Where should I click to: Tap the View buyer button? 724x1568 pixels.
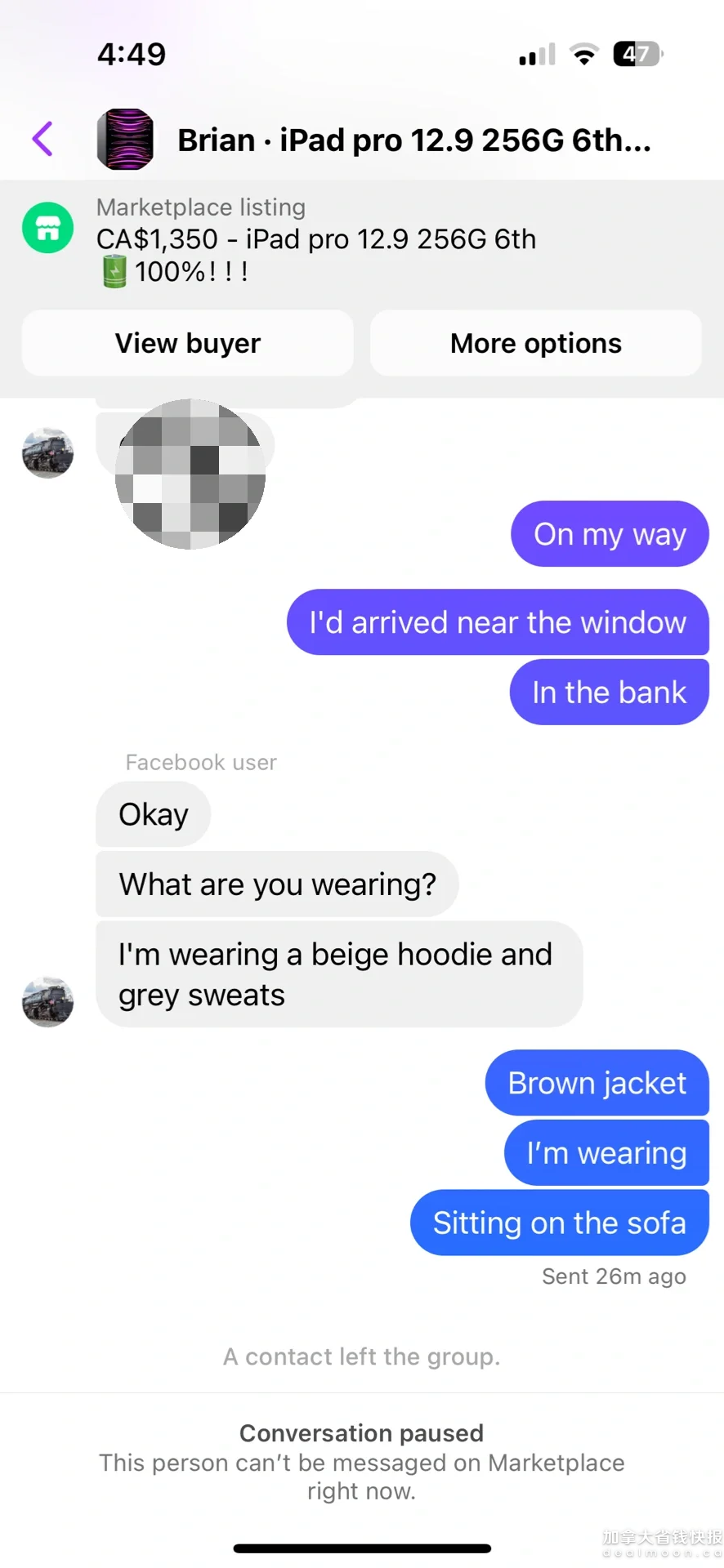187,343
